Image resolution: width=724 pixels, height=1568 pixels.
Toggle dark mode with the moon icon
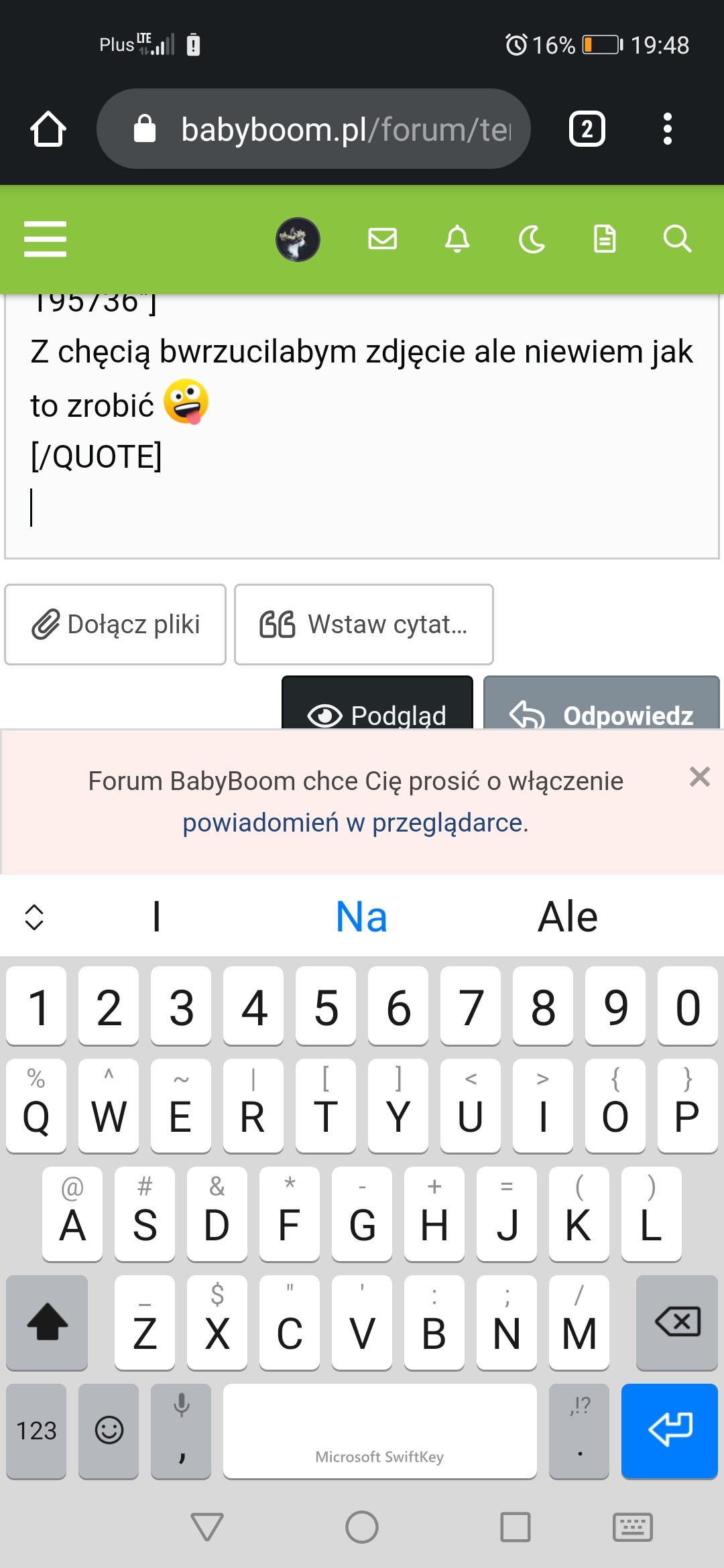click(x=532, y=239)
